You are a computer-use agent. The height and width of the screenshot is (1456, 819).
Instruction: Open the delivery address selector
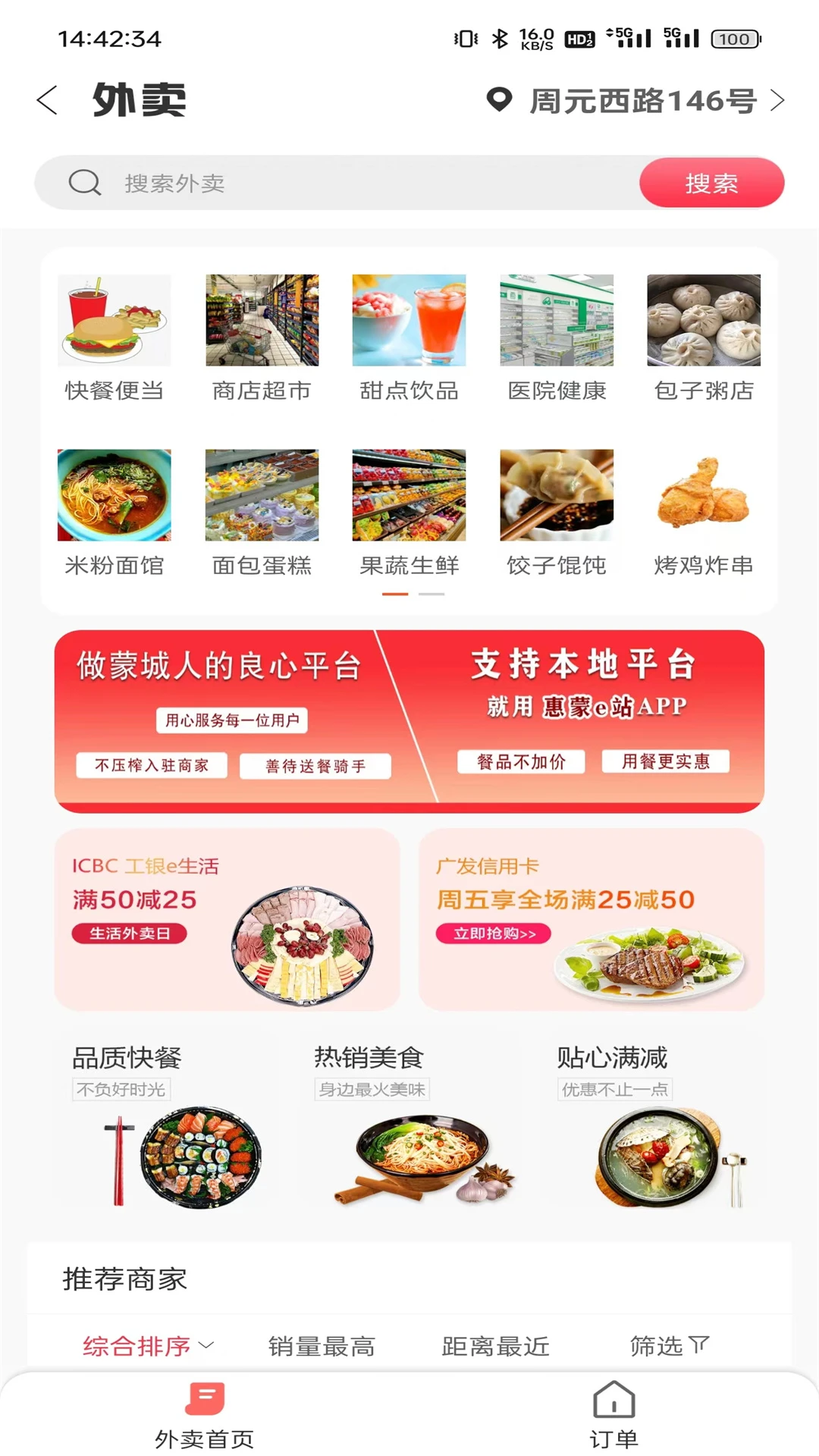tap(637, 99)
